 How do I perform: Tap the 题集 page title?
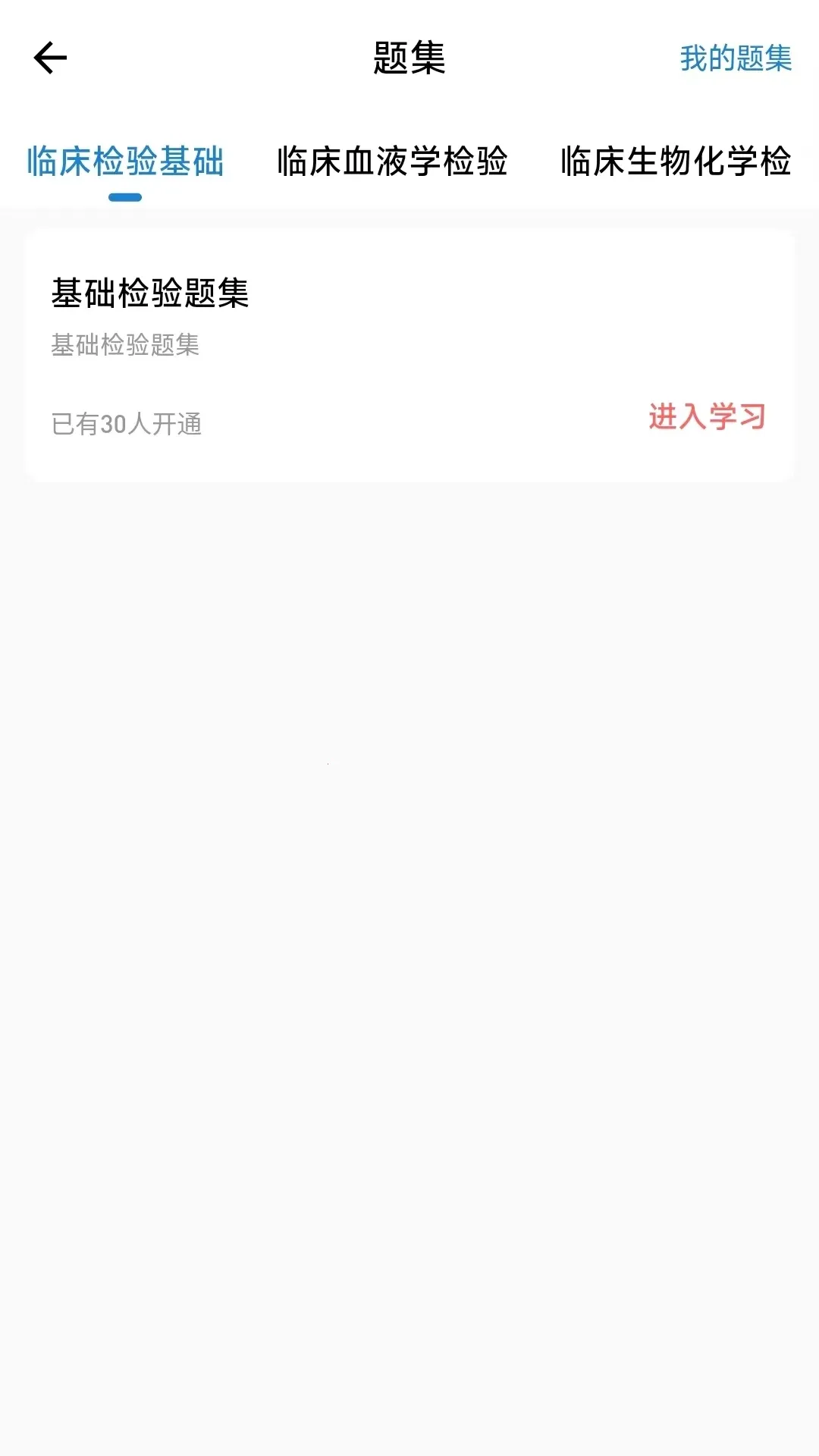(409, 59)
